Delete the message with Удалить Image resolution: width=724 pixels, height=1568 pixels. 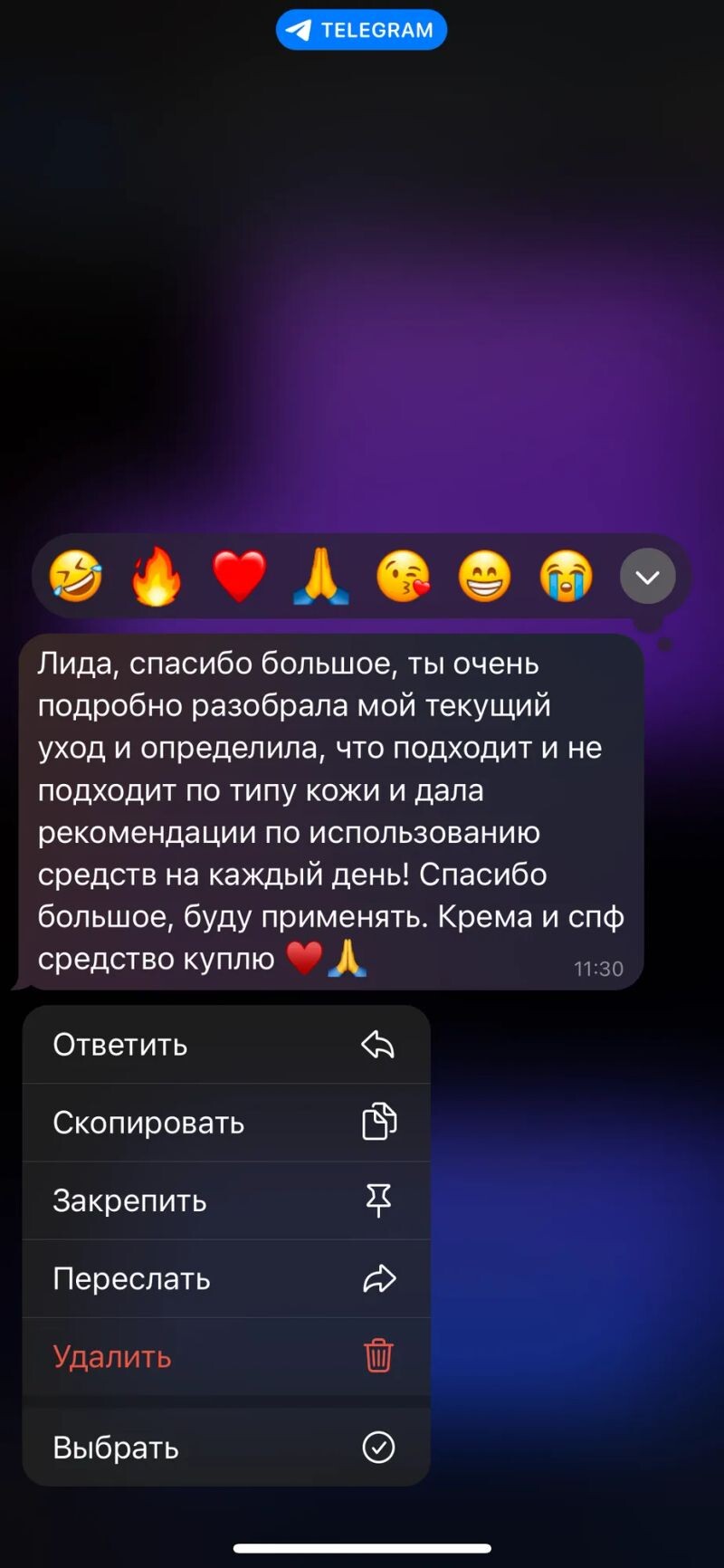(226, 1356)
